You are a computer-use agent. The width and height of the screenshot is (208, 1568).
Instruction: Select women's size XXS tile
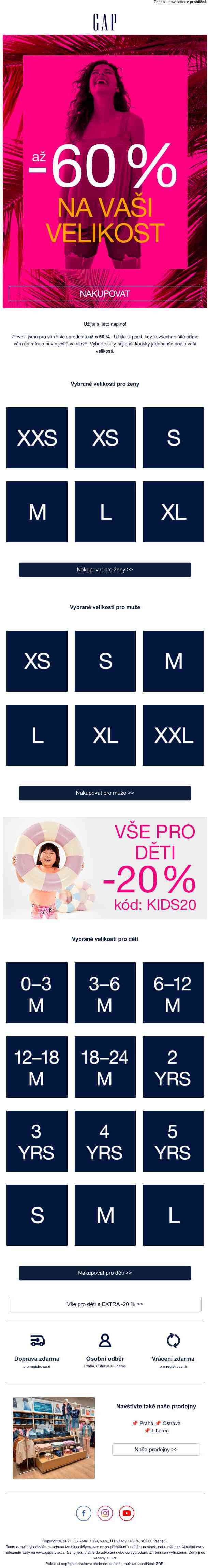(x=37, y=438)
